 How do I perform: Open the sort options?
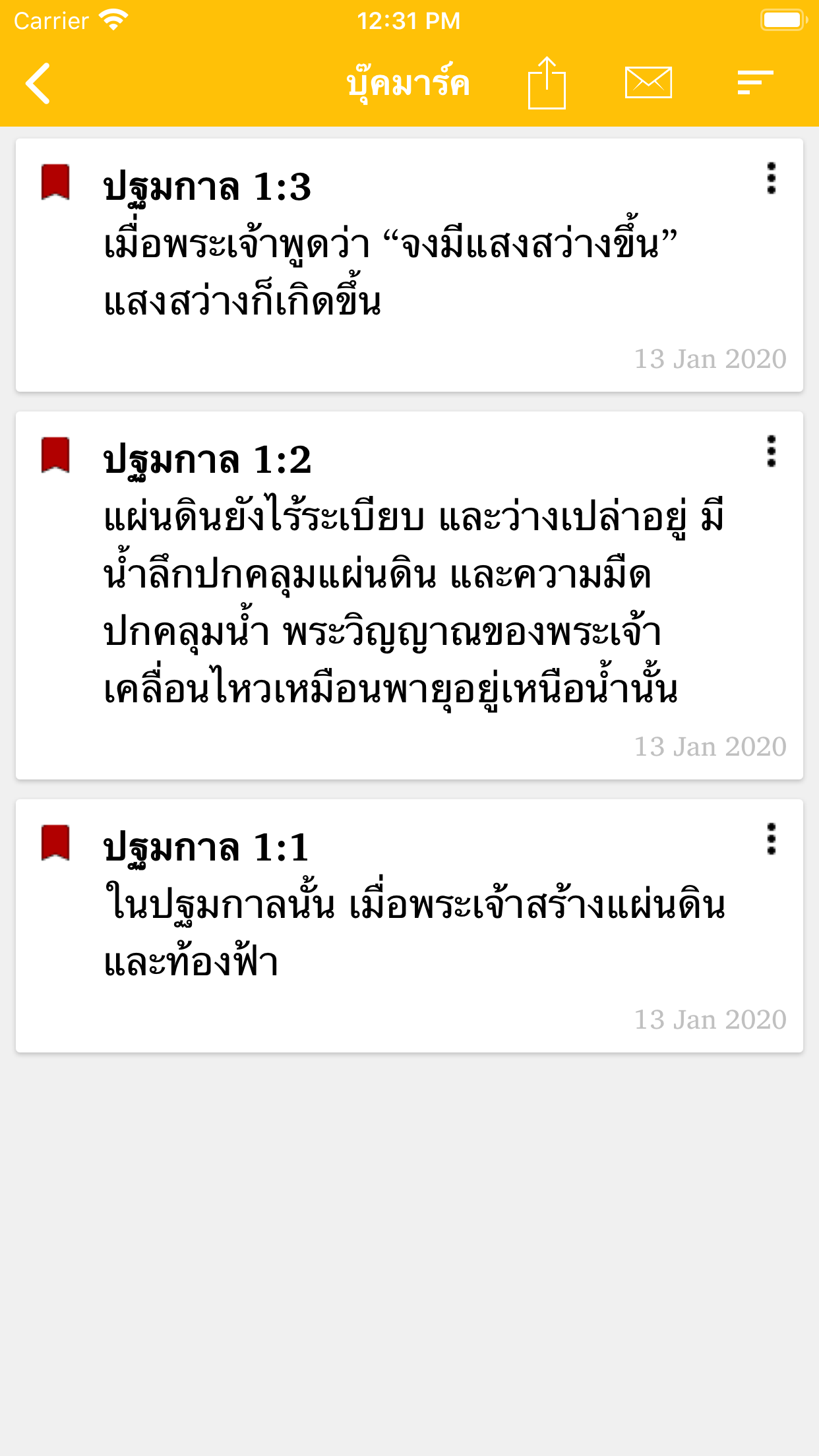pyautogui.click(x=755, y=83)
